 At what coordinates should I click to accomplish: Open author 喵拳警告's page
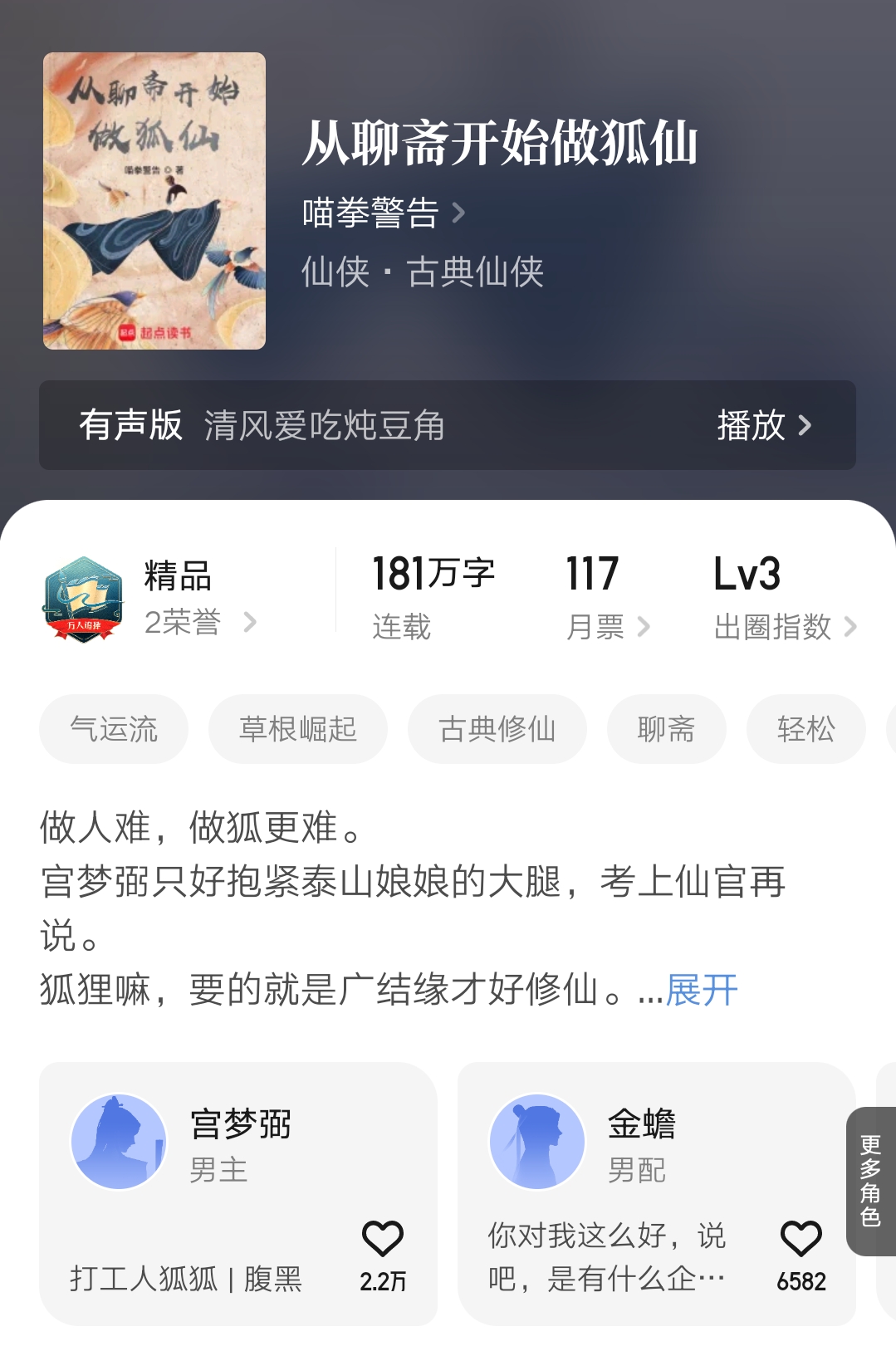pos(383,213)
